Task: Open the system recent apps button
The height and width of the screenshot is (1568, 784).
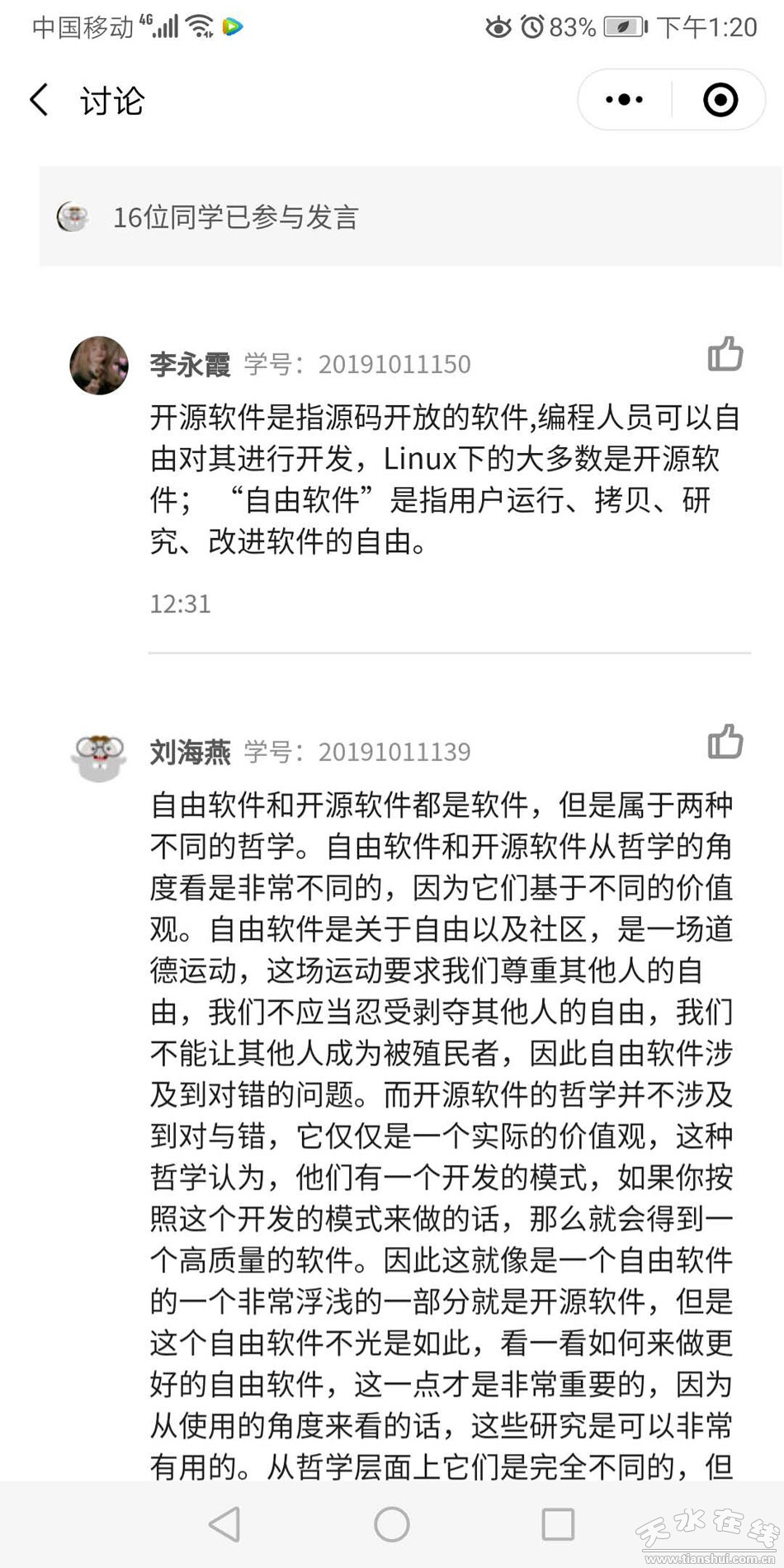Action: [x=558, y=1524]
